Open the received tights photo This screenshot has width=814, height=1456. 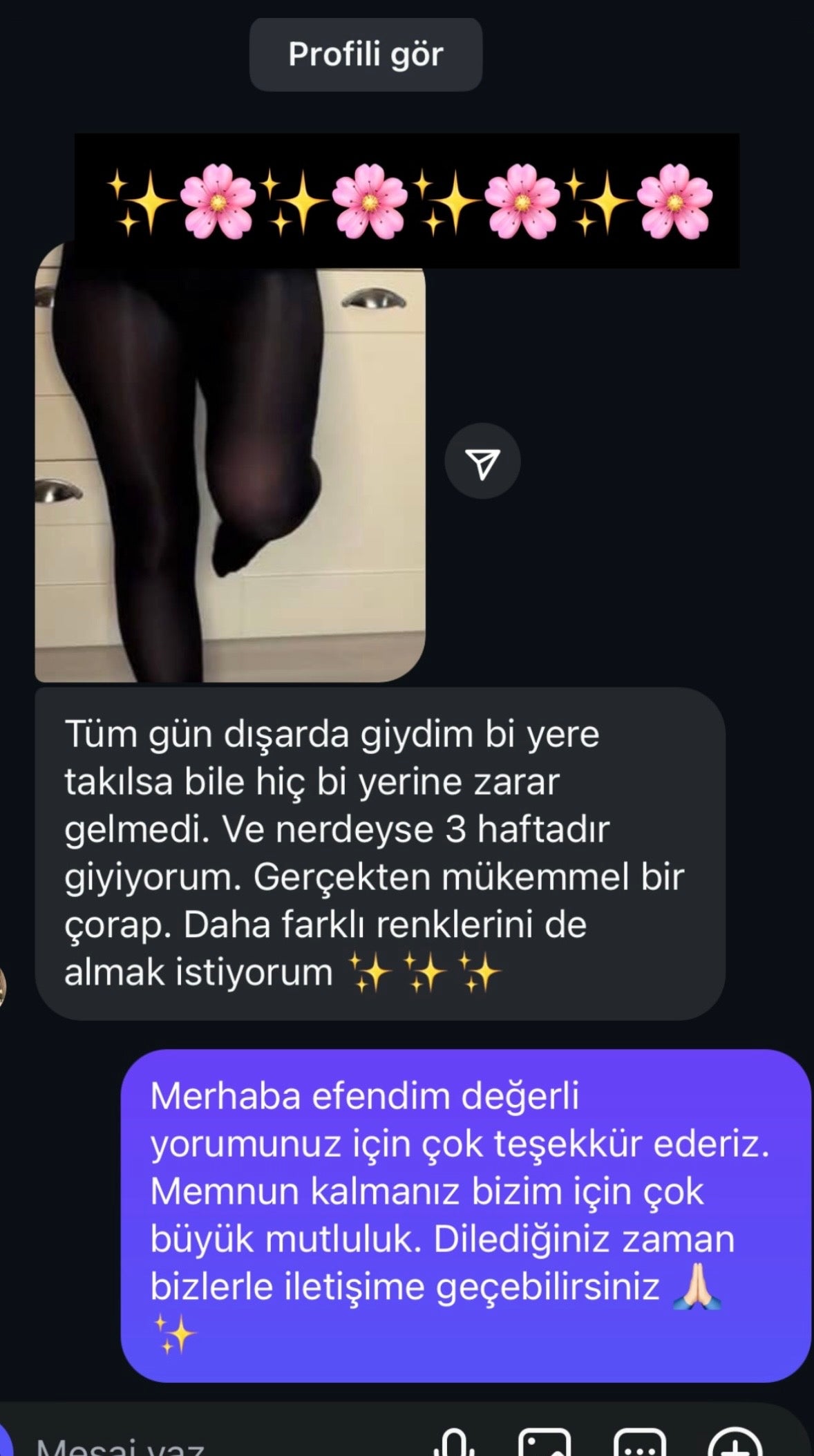pos(229,470)
